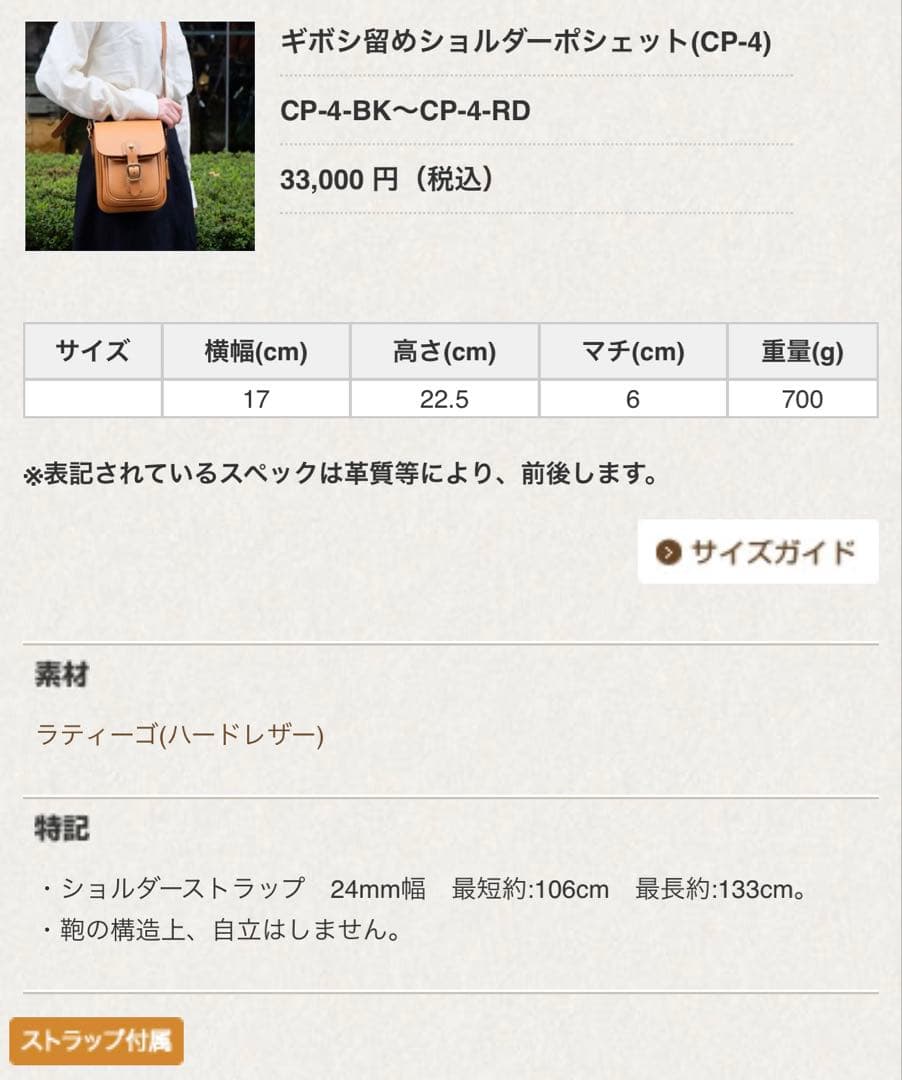Click the 高さ(cm) column header
The height and width of the screenshot is (1080, 902).
[443, 351]
